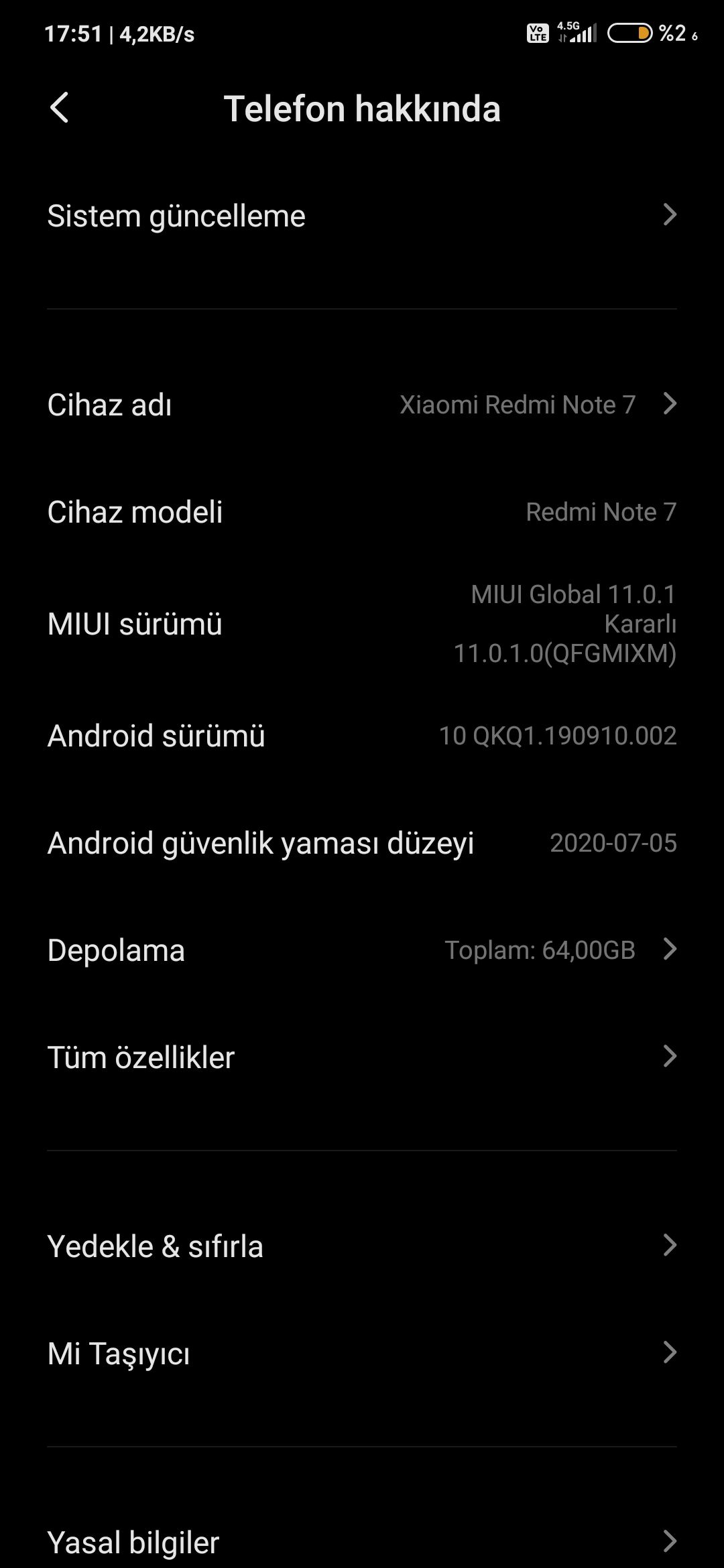Tap the MIUI sürümü row
The image size is (724, 1568).
pyautogui.click(x=362, y=624)
